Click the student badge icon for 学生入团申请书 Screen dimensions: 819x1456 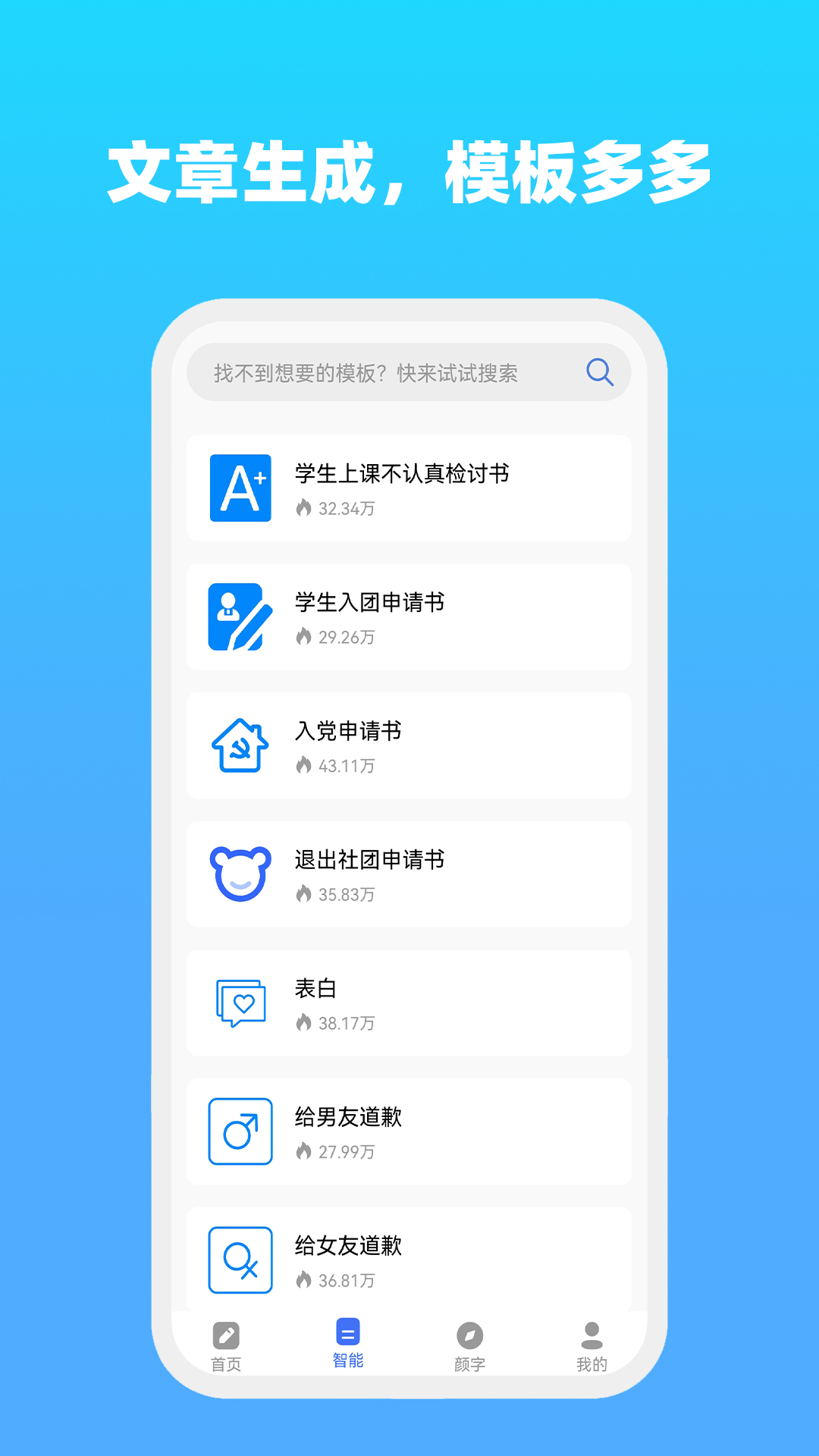point(239,617)
